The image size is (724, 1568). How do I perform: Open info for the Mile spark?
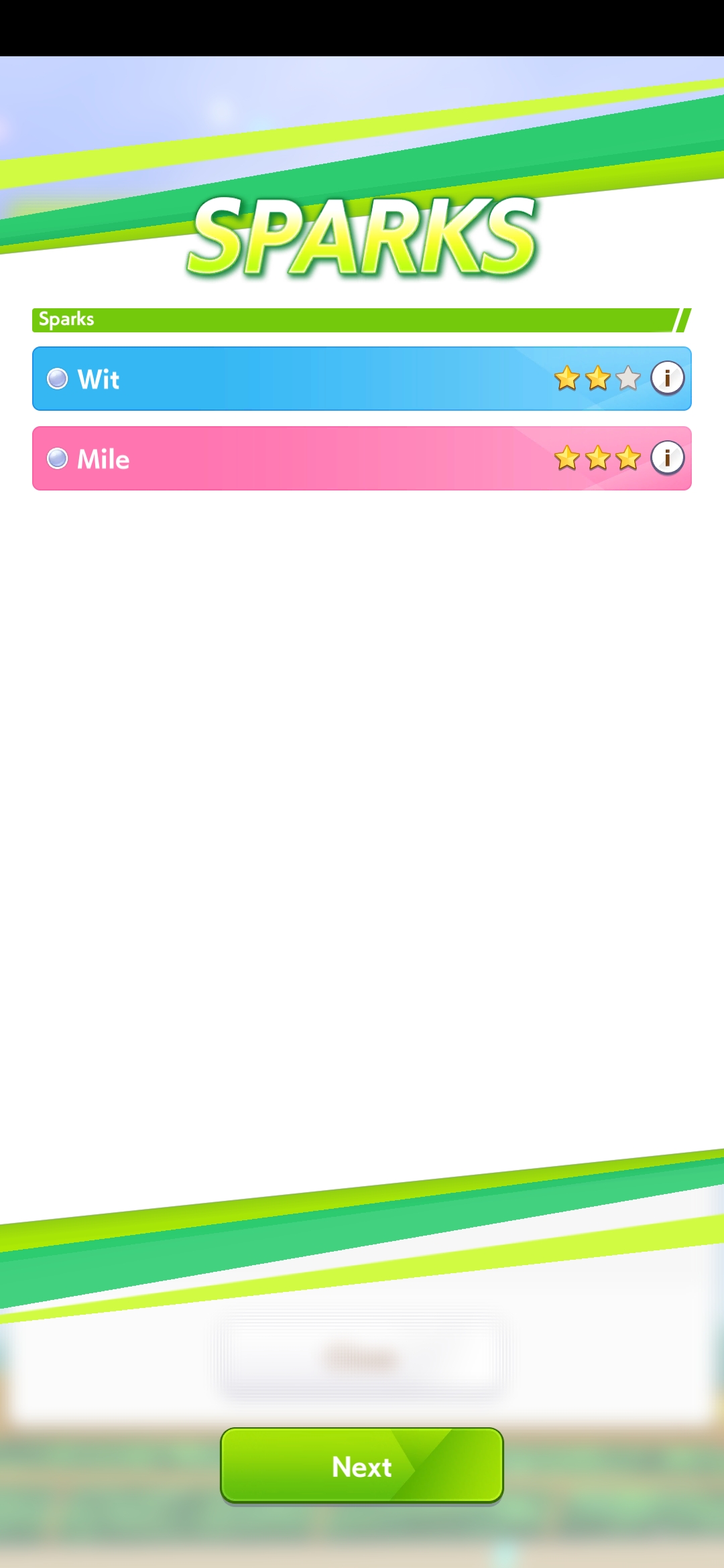tap(667, 458)
